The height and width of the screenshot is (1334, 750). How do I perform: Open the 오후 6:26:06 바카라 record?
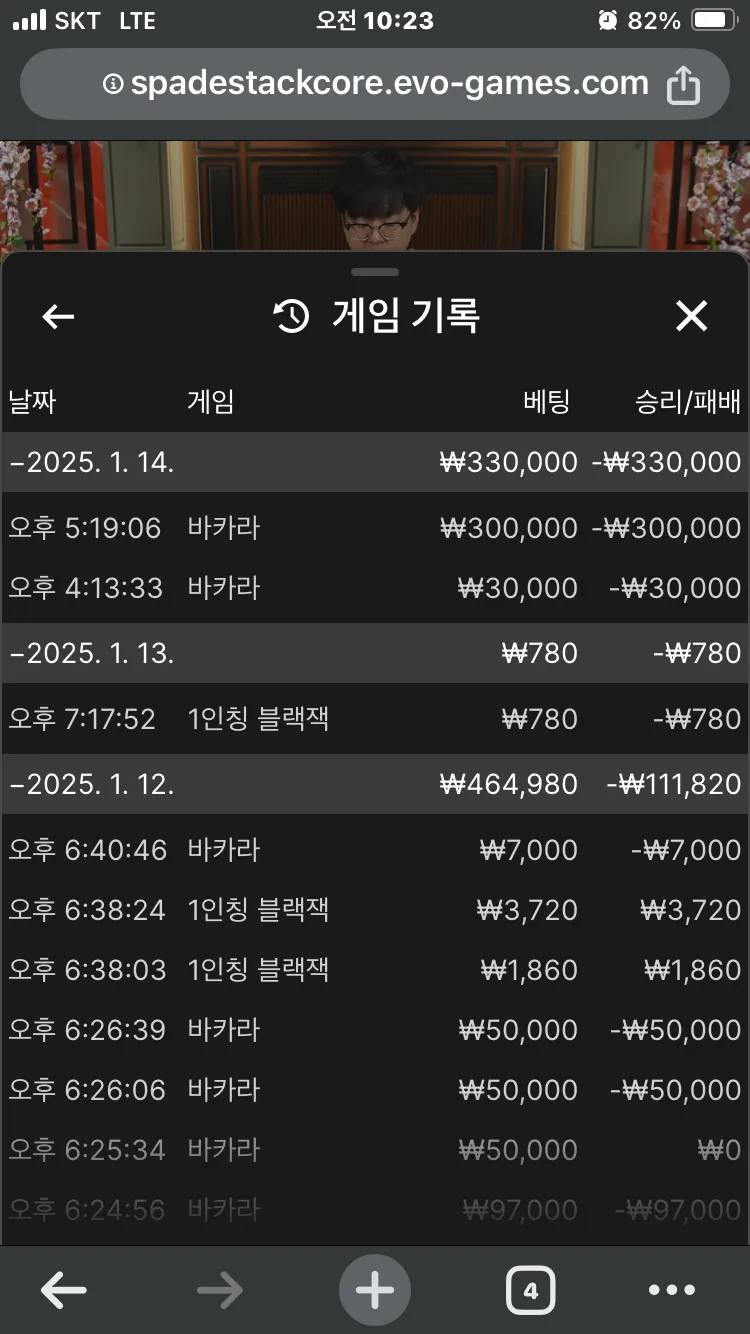point(375,1090)
